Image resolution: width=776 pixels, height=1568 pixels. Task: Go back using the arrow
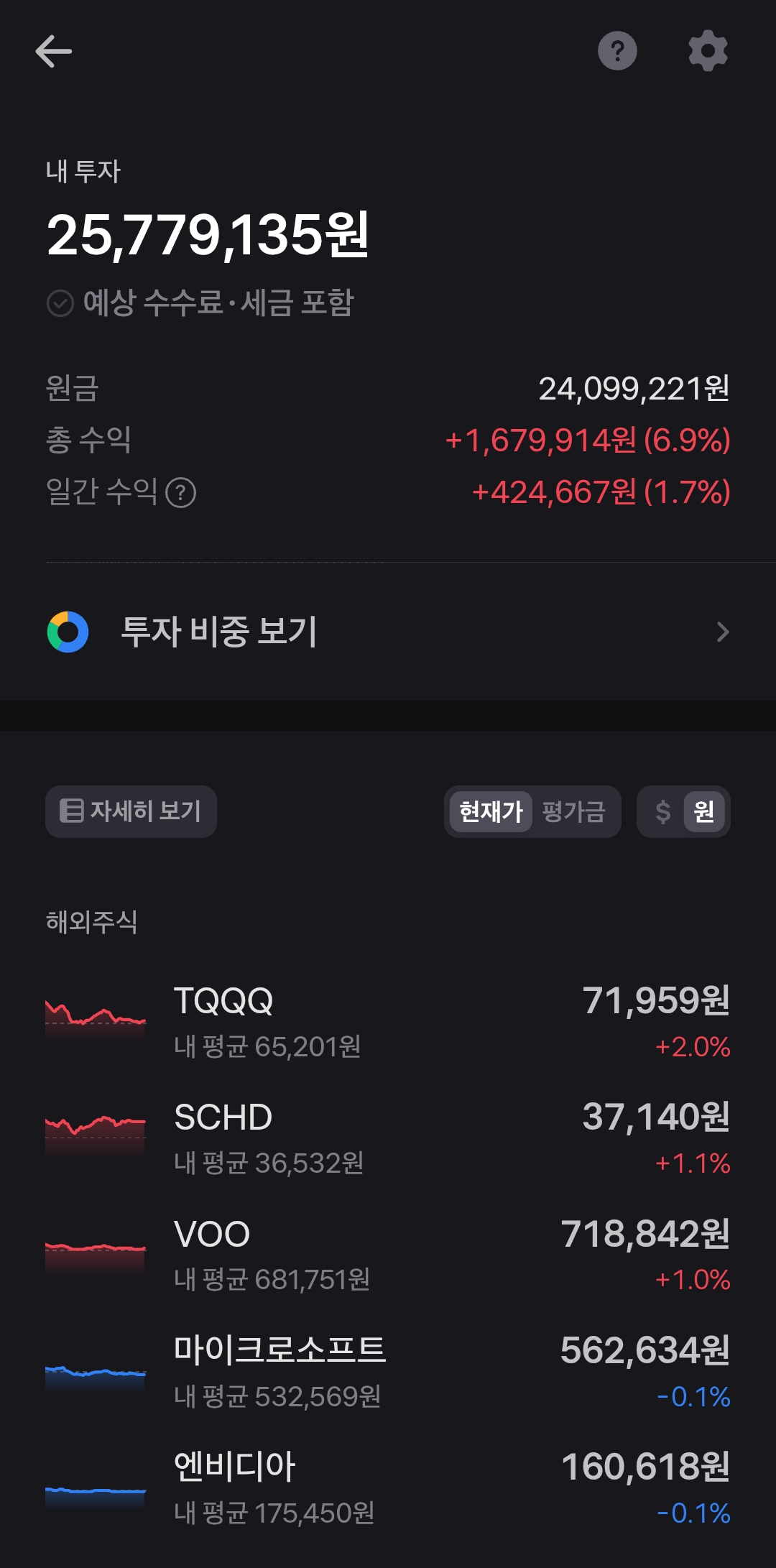click(54, 52)
